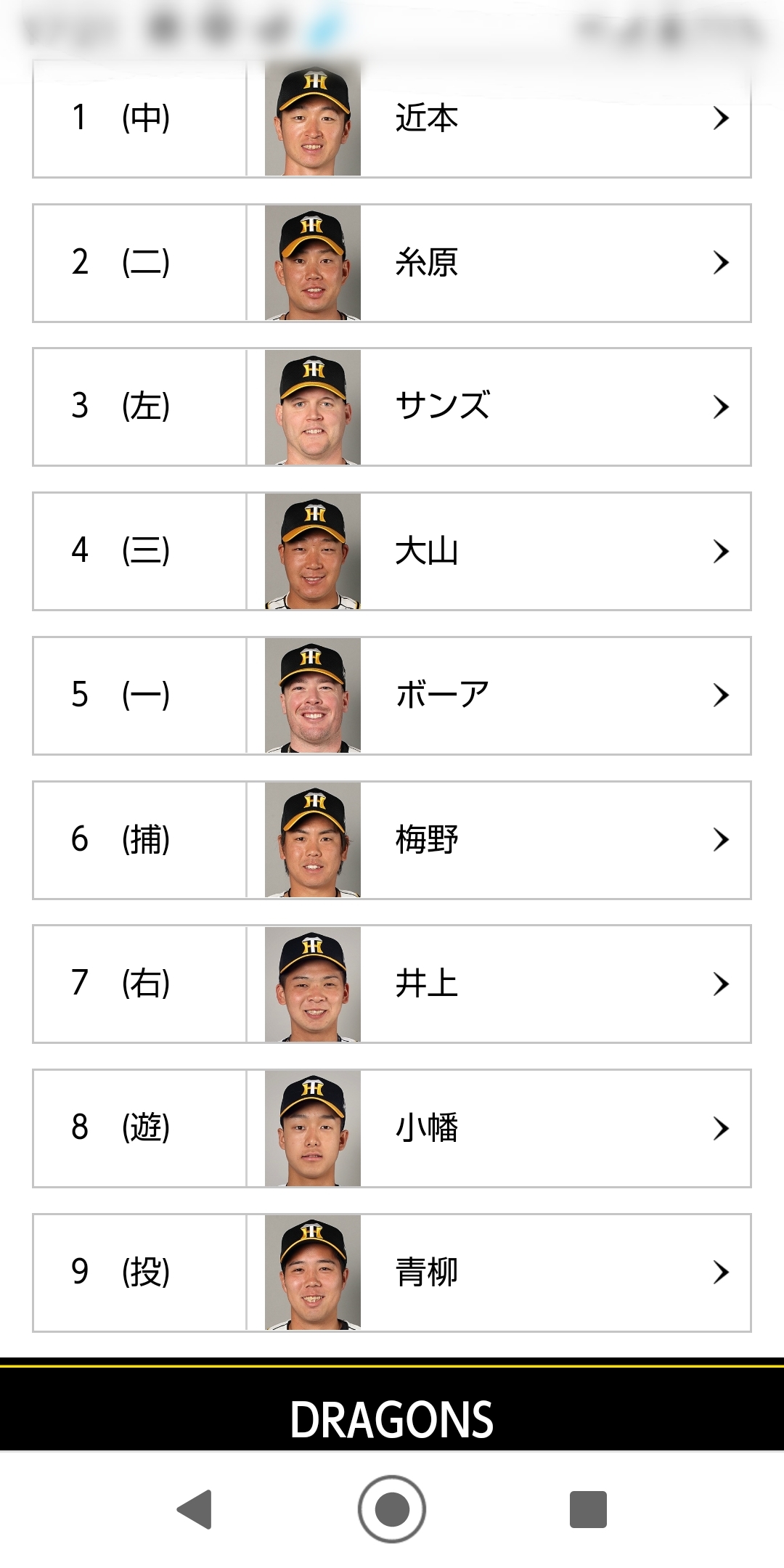784x1568 pixels.
Task: Open ボーア's player page
Action: [x=392, y=695]
